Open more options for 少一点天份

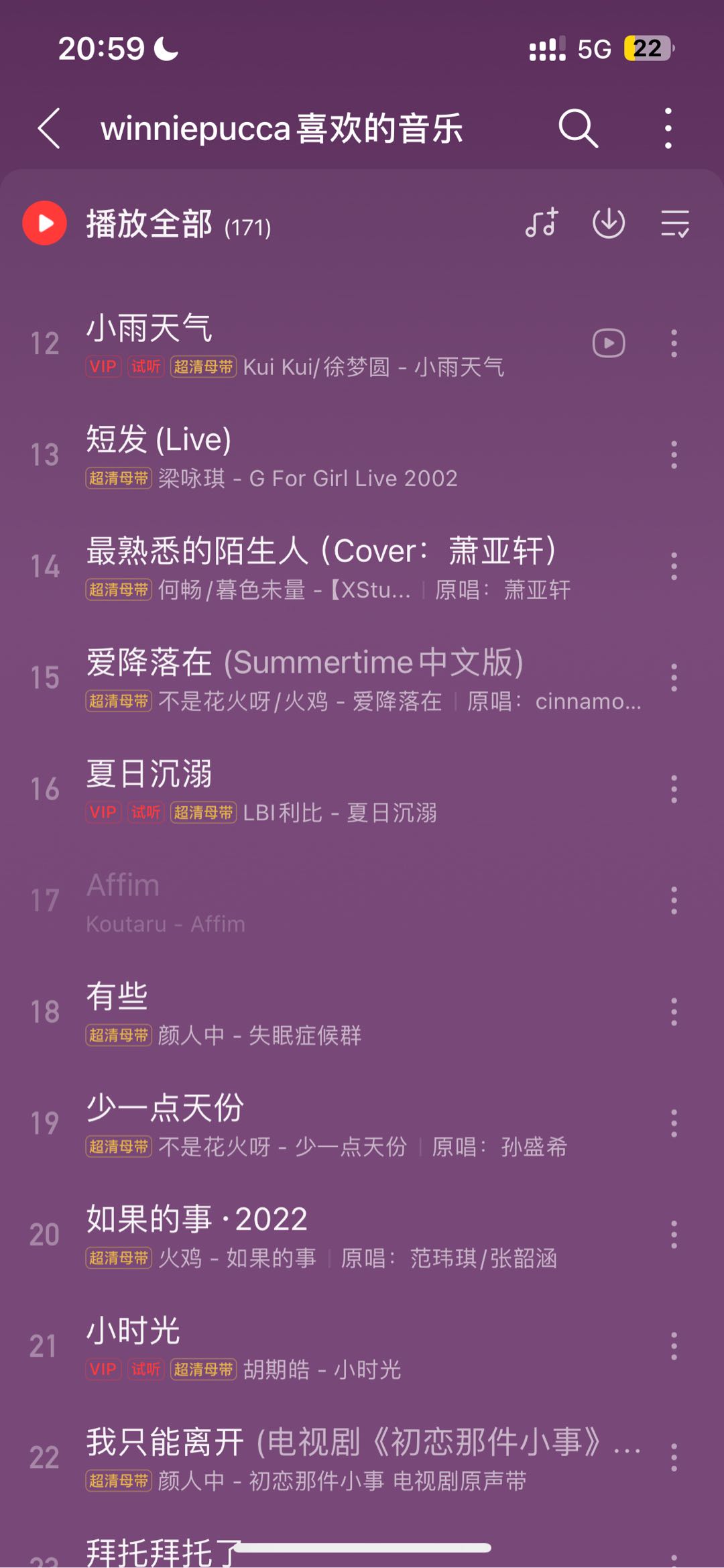pyautogui.click(x=674, y=1123)
